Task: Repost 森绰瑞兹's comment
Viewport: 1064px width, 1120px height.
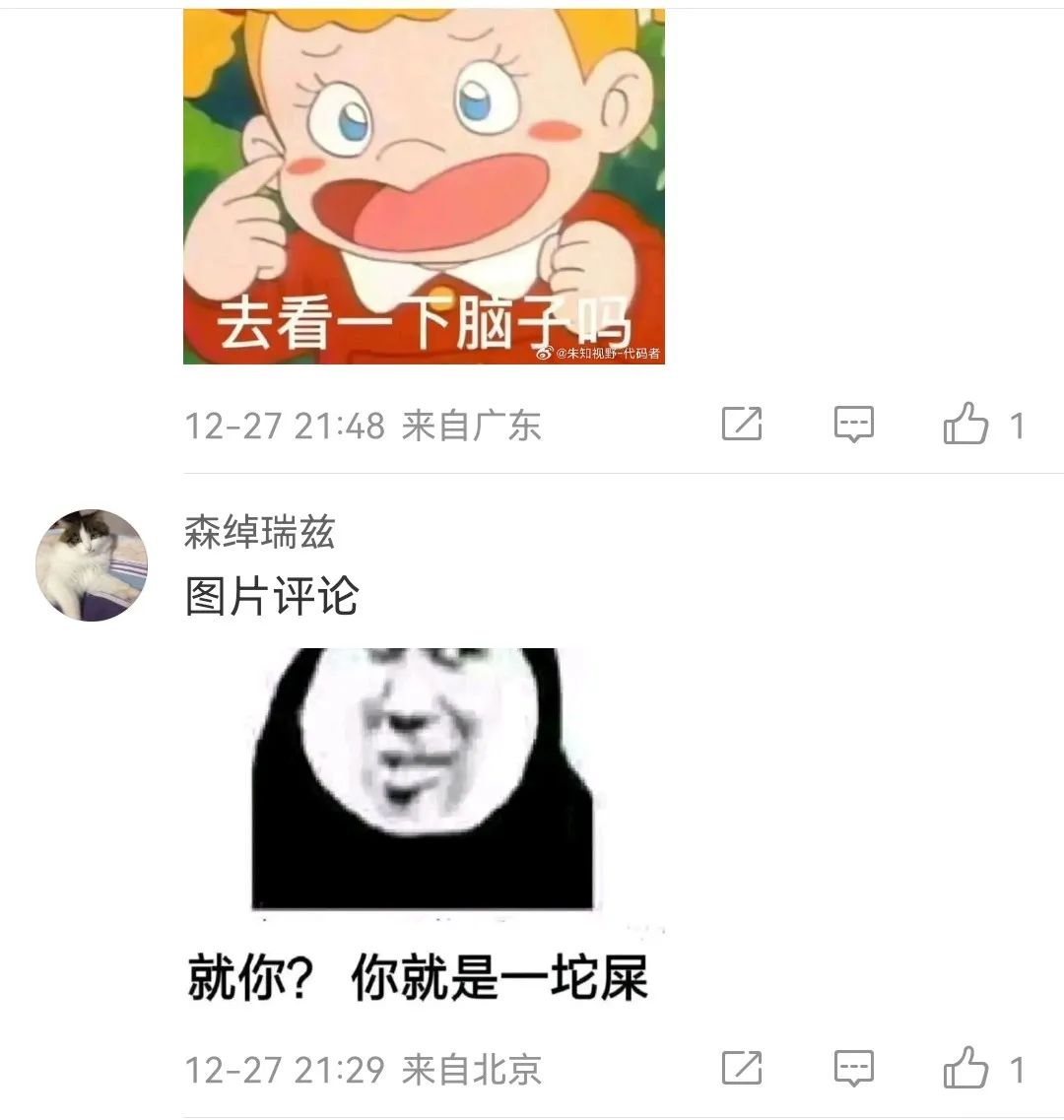Action: [742, 1068]
